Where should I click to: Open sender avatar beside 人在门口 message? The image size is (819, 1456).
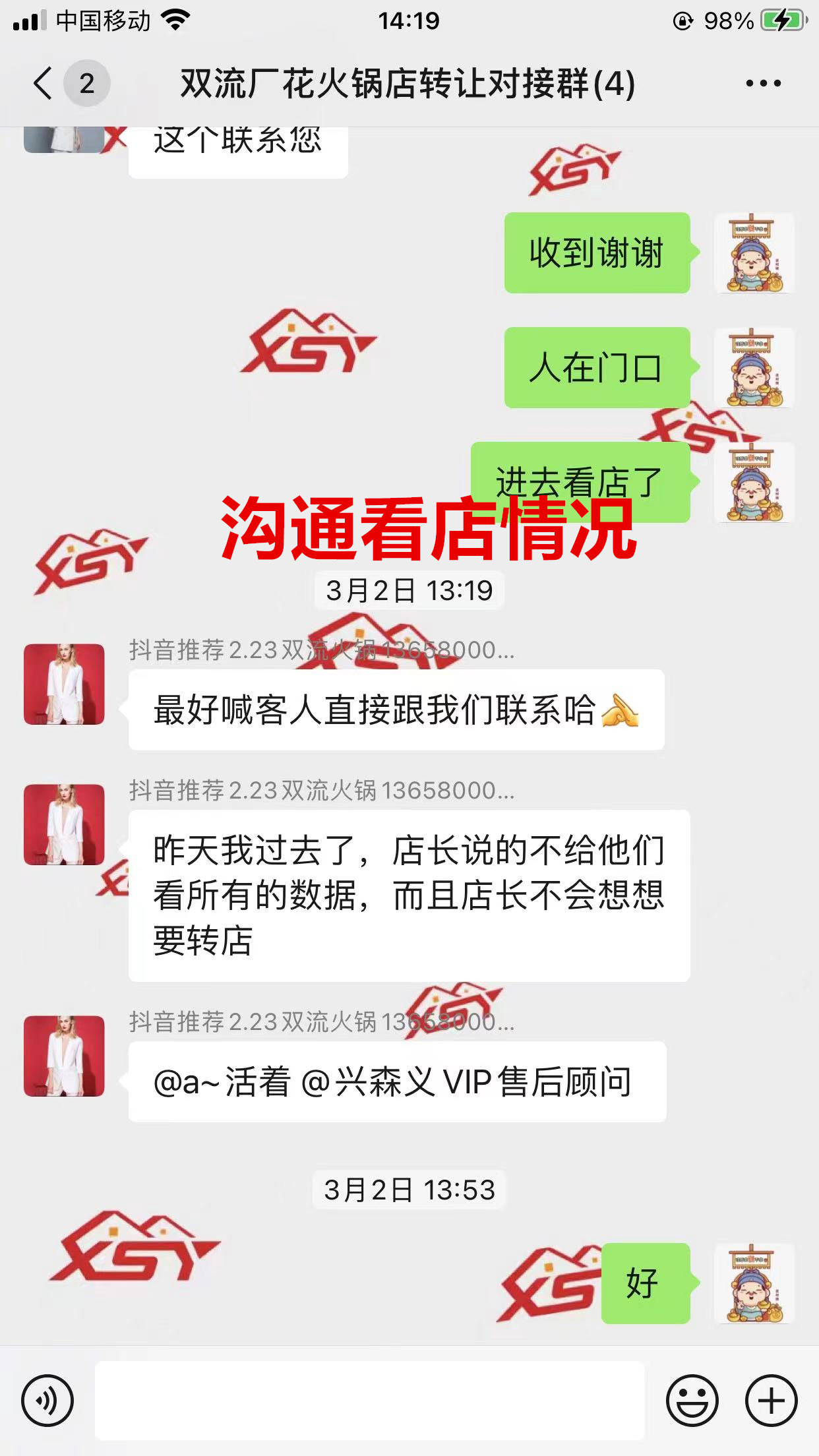coord(754,367)
